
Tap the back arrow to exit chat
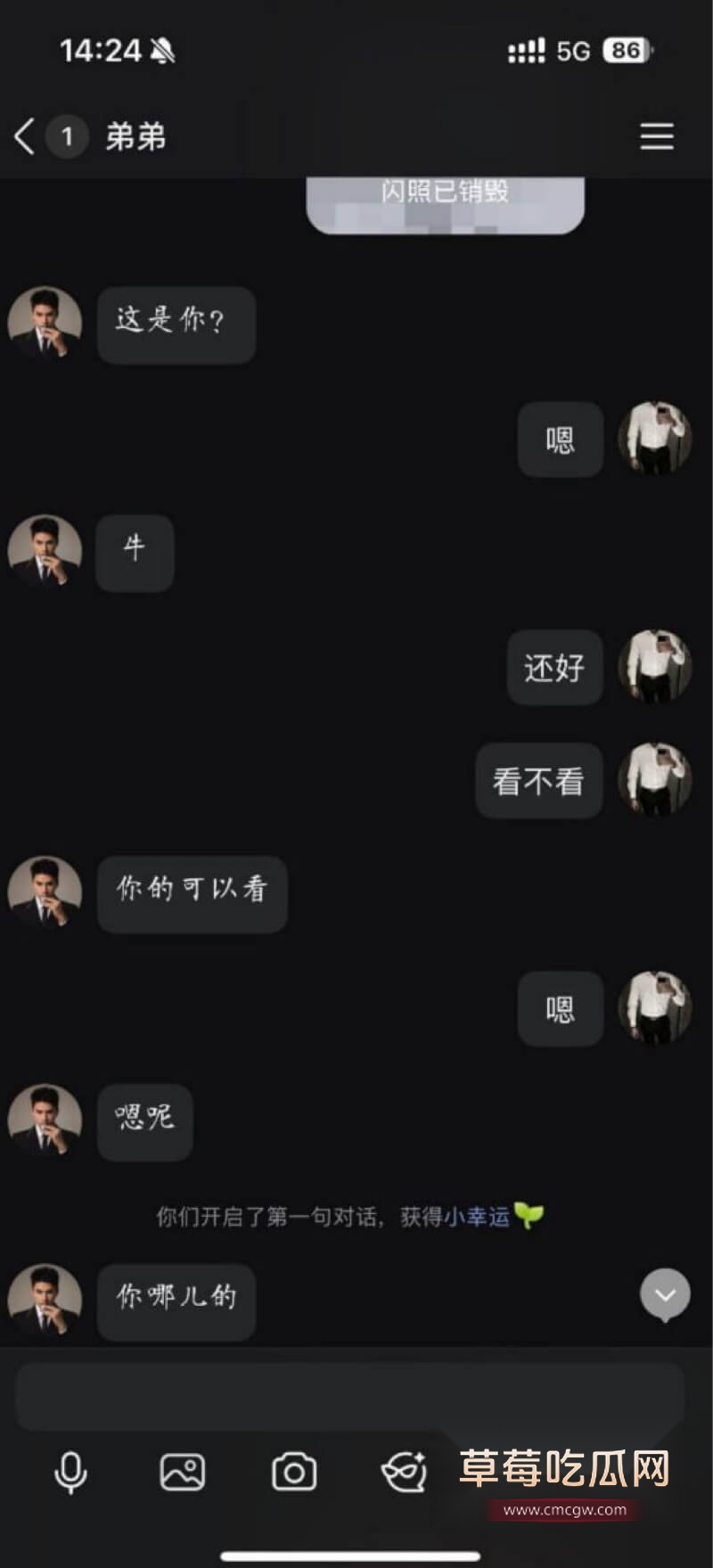click(x=25, y=135)
